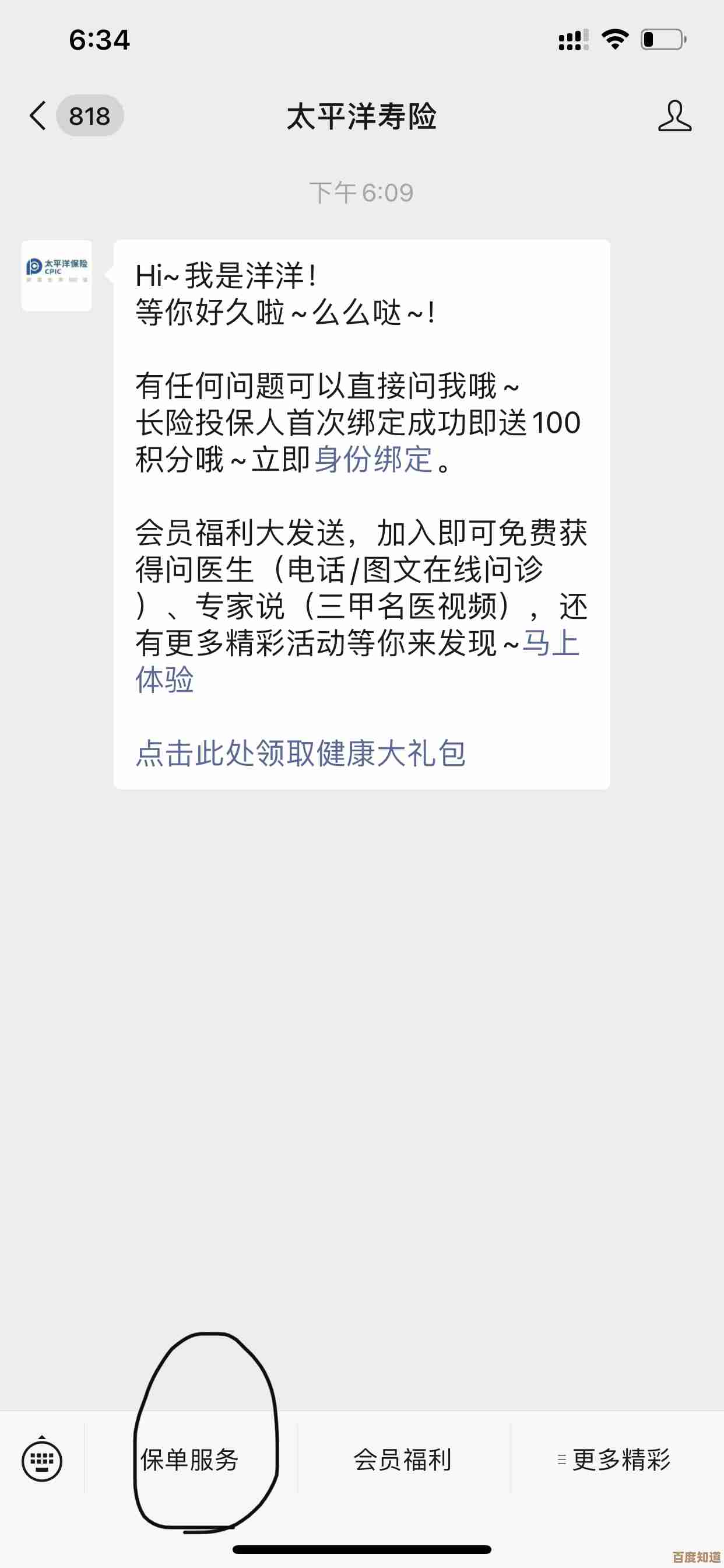Expand the 更多精彩 menu
The image size is (724, 1568).
tap(616, 1460)
